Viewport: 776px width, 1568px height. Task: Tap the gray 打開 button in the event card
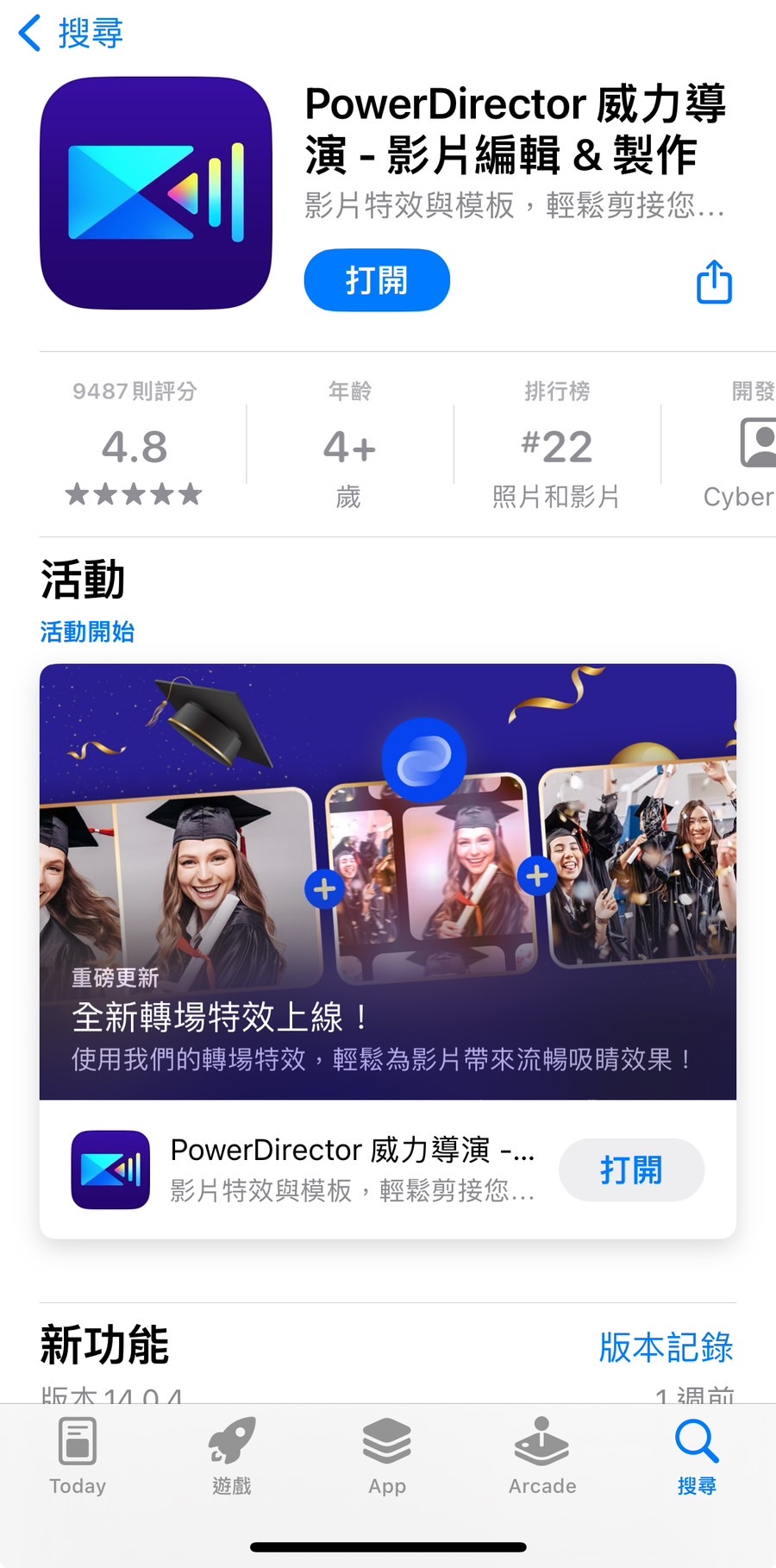(631, 1170)
